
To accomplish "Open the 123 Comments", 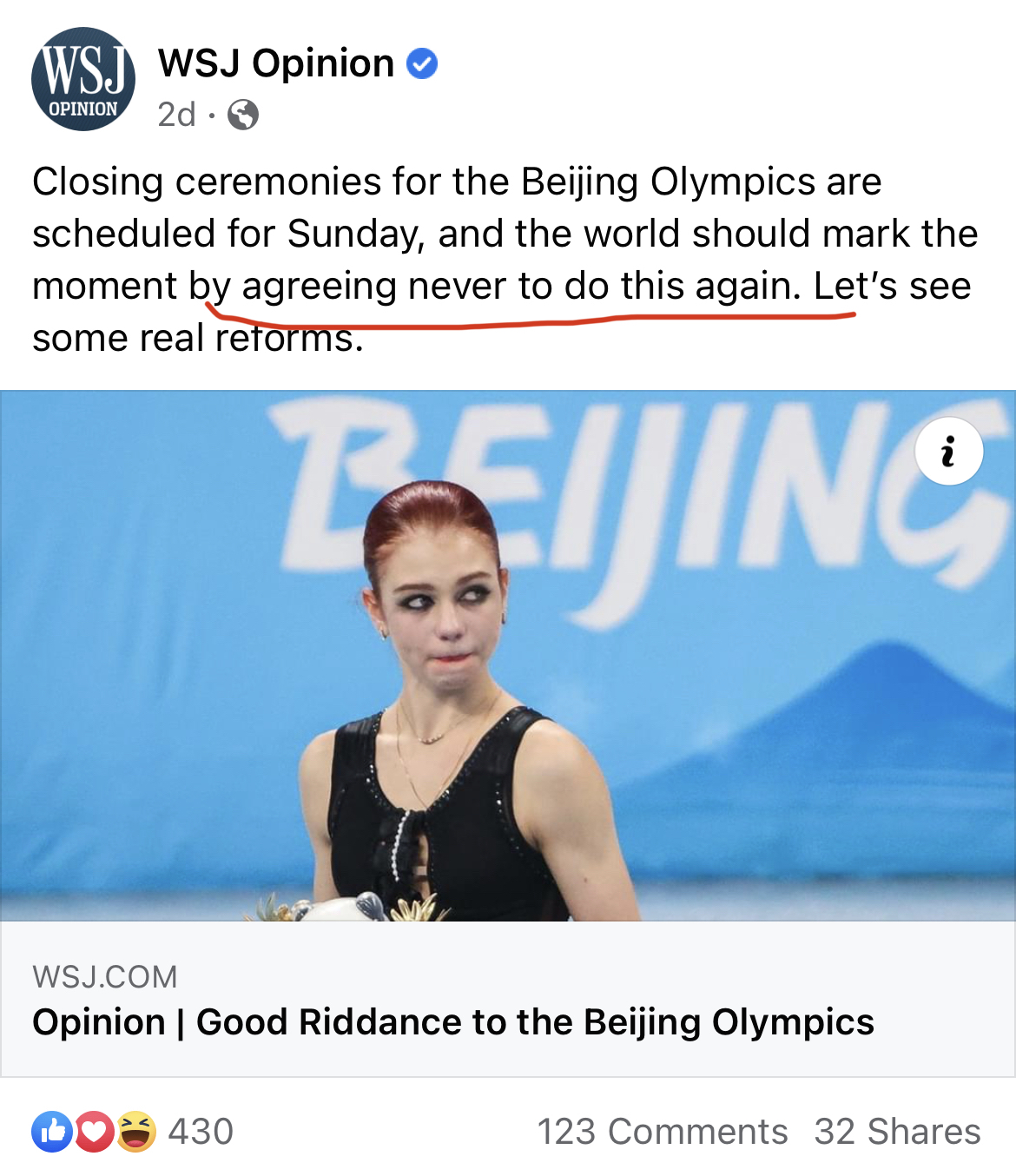I will 662,1132.
